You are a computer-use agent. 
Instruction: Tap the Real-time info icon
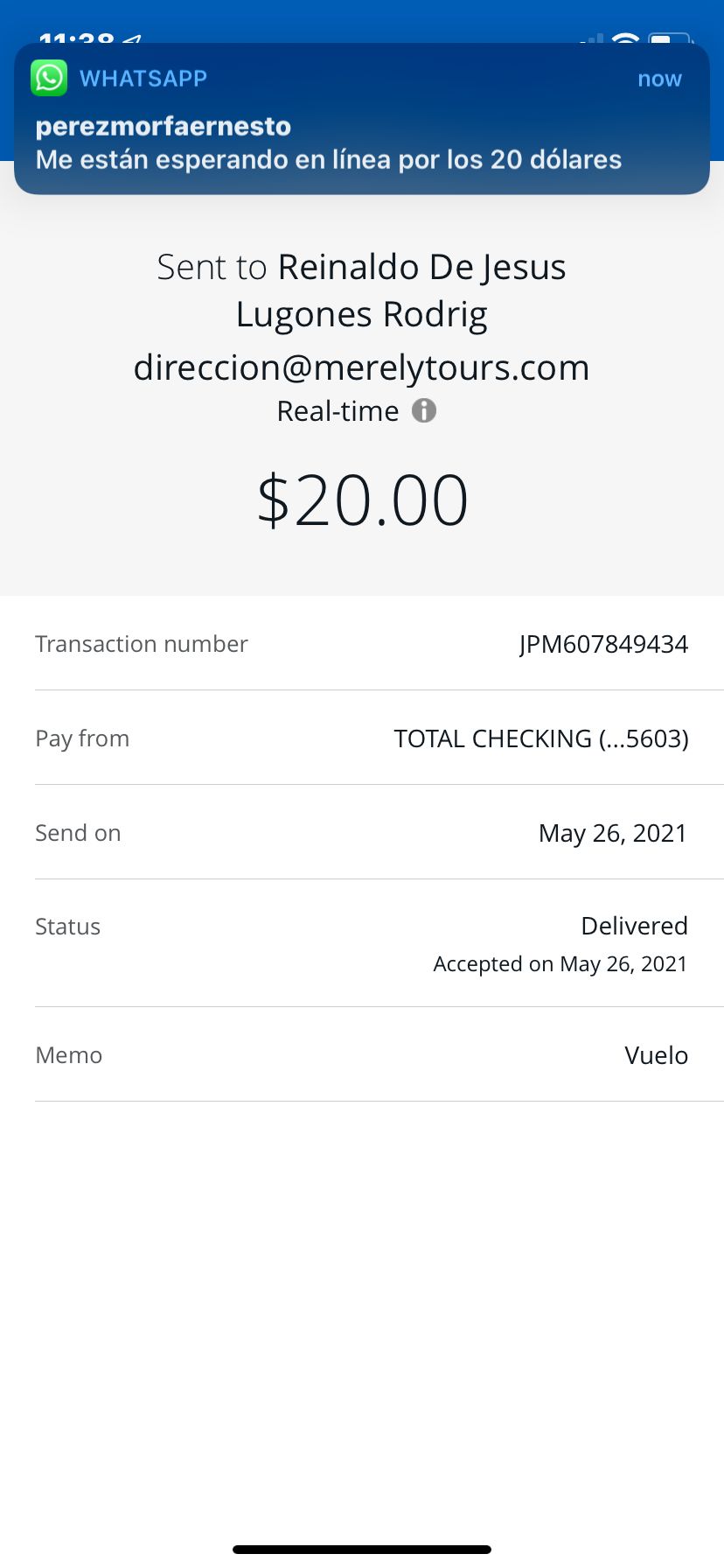(424, 410)
